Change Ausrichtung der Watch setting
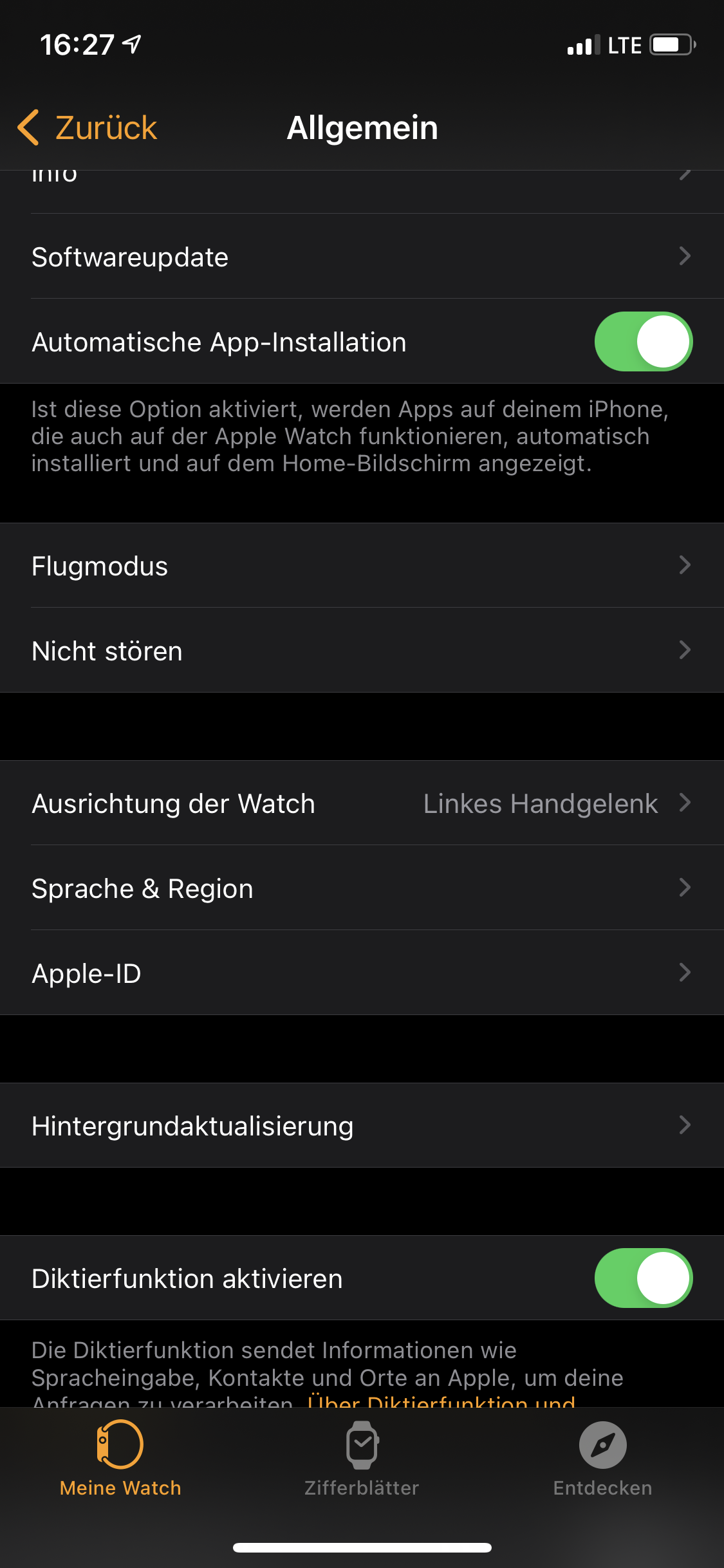 [360, 803]
